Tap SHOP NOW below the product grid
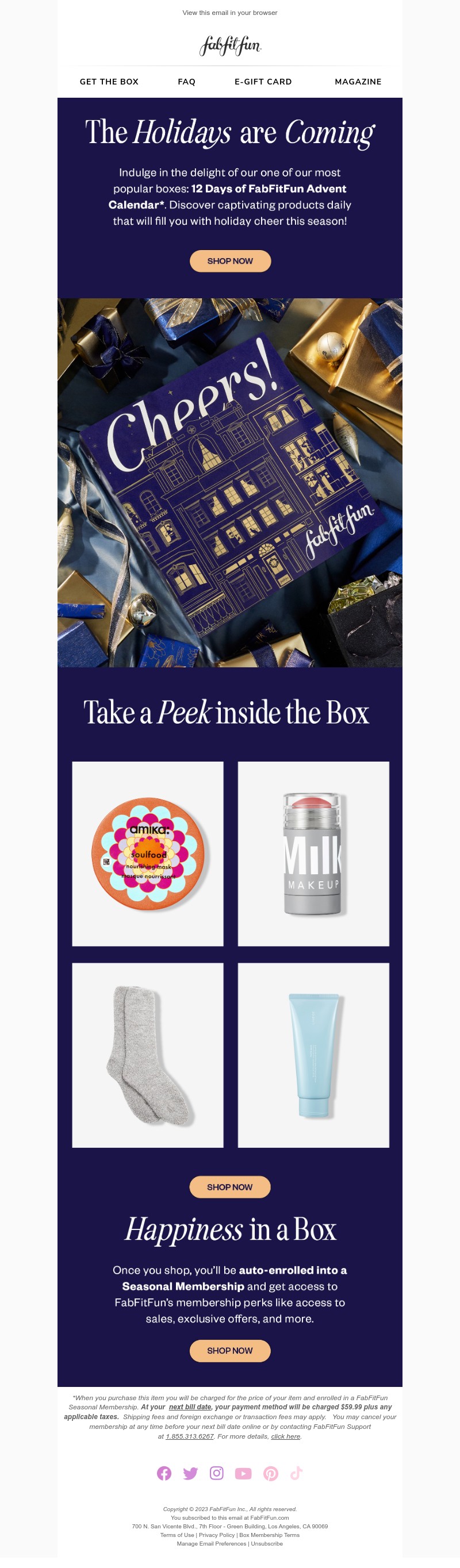Screen dimensions: 460x1568 [229, 1186]
